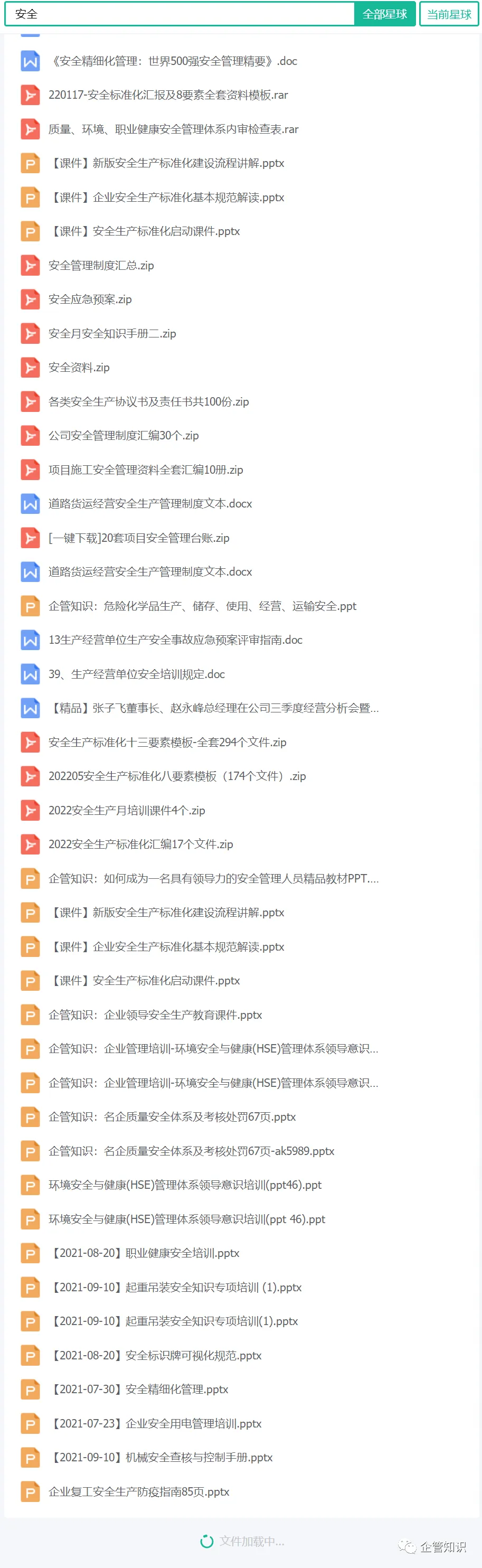This screenshot has width=482, height=1568.
Task: Open 【2021-08-20】职业健康安全培训.pptx
Action: click(144, 1253)
